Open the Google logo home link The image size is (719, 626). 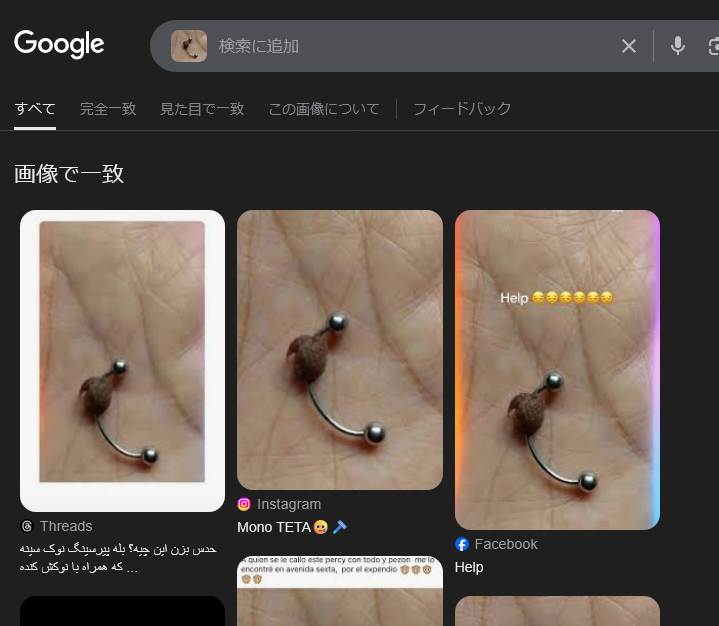[59, 44]
